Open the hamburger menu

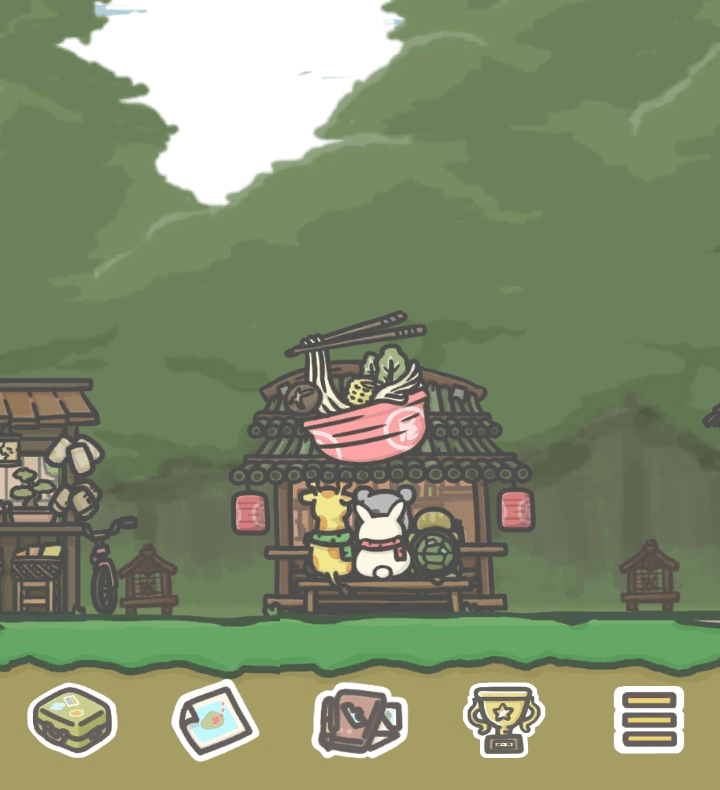coord(648,720)
